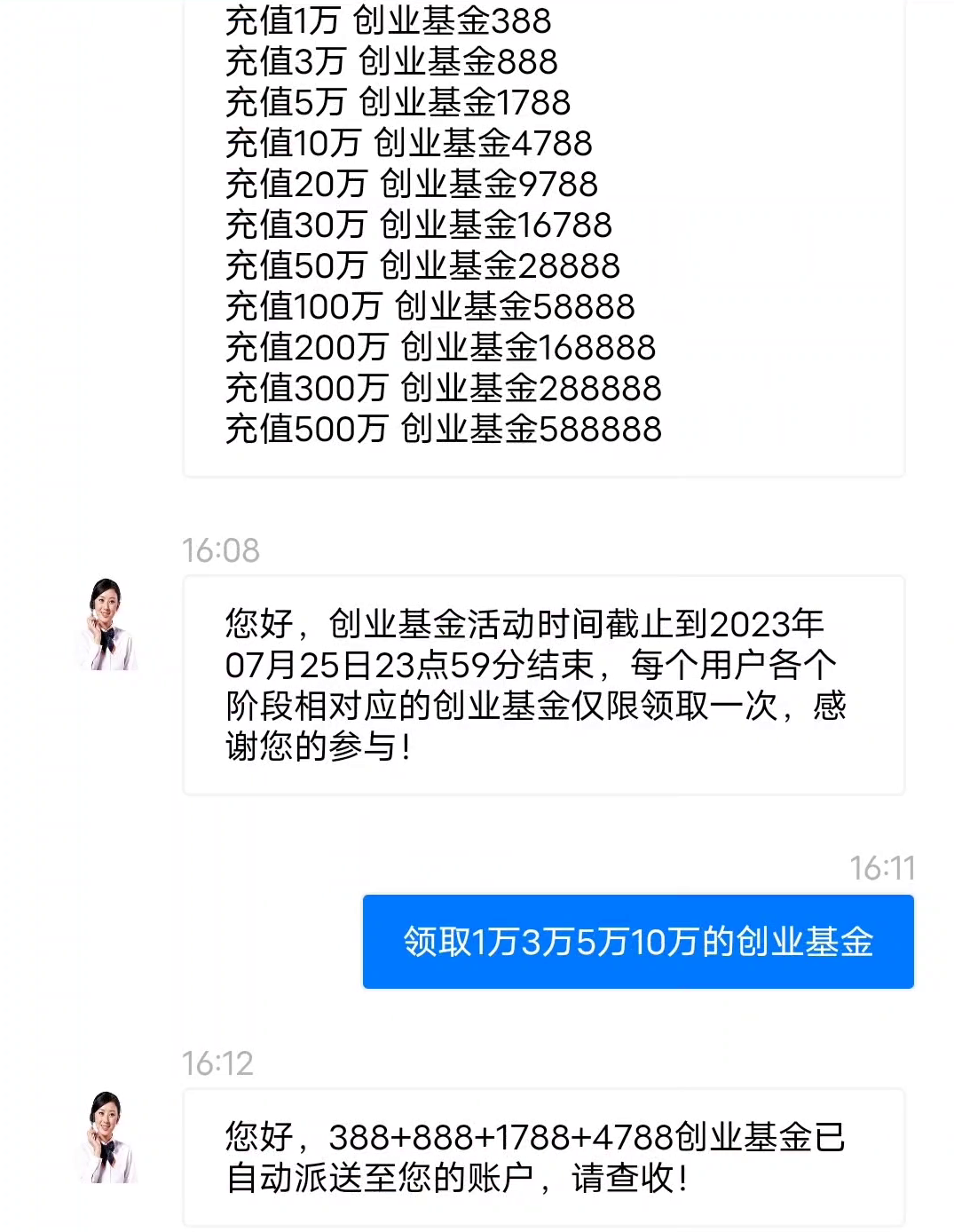Select the 16:12 timestamp label
Screen dimensions: 954x1232
pos(219,1060)
